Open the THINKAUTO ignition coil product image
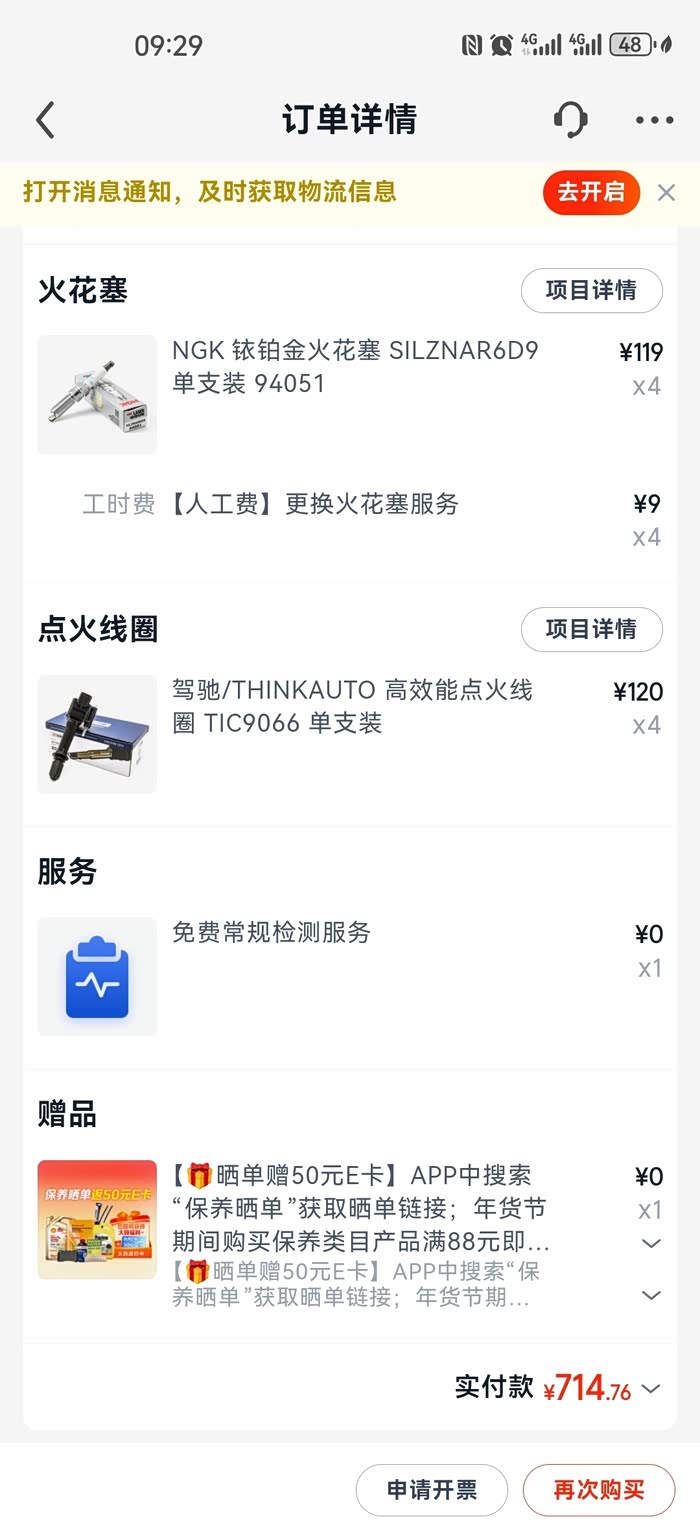Image resolution: width=700 pixels, height=1540 pixels. [x=97, y=734]
